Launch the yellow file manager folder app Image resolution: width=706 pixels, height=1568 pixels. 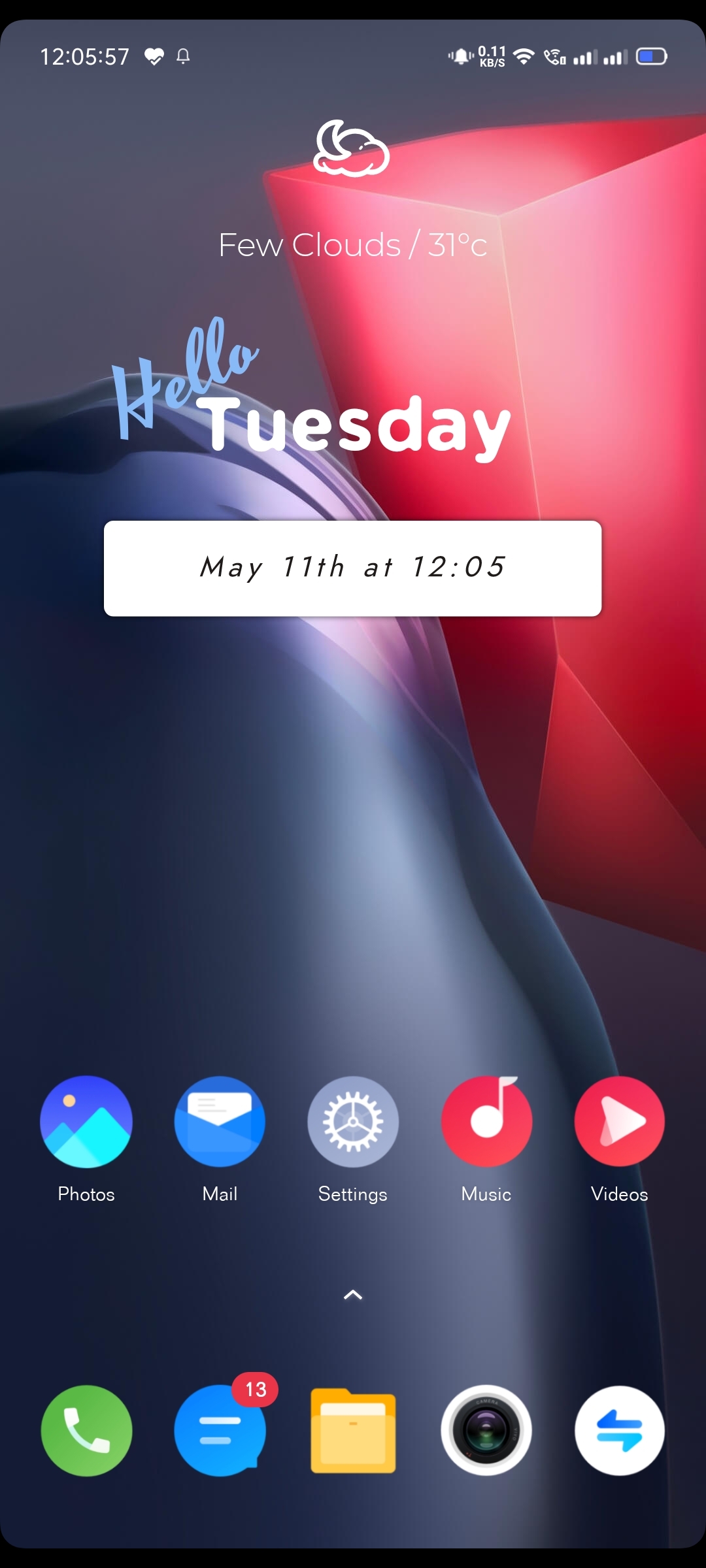click(353, 1431)
